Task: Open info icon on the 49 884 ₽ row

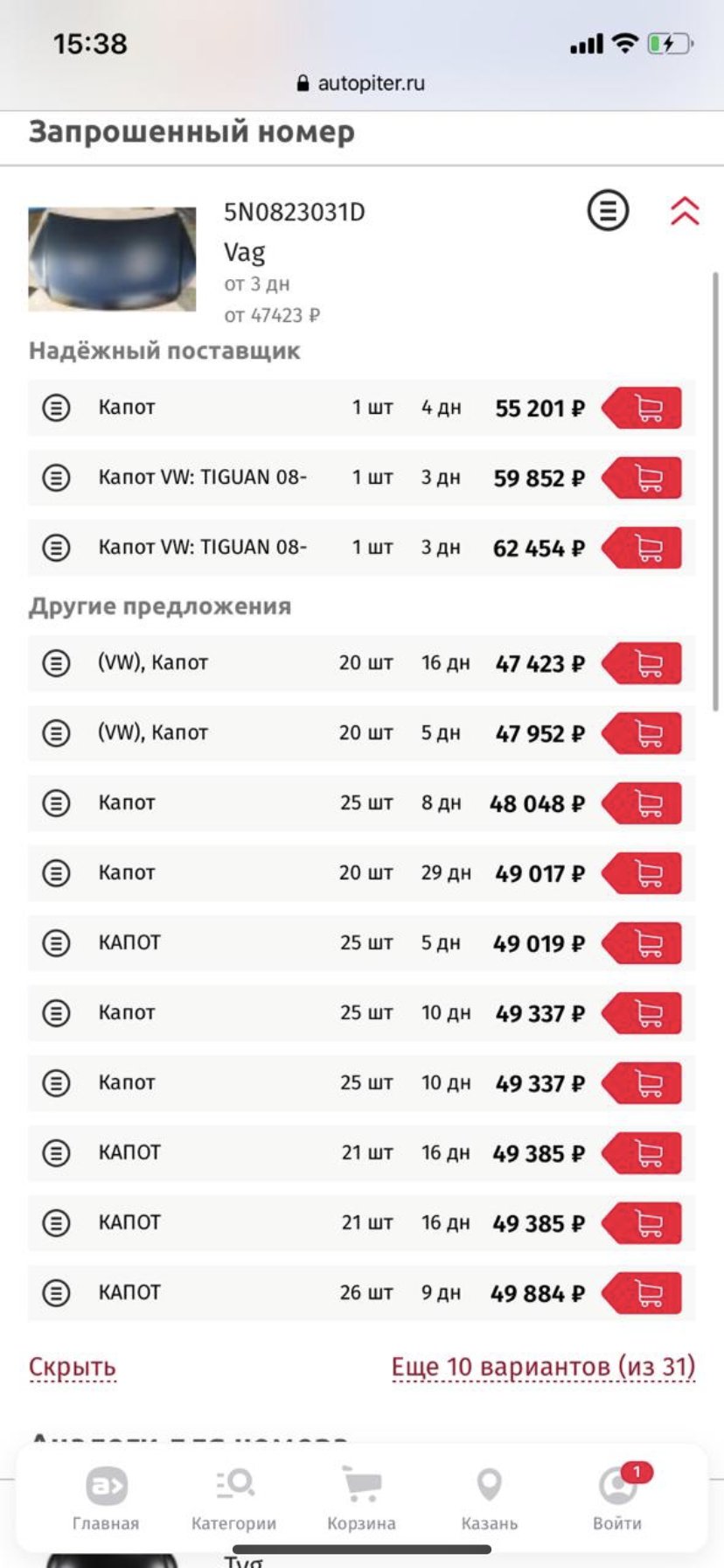Action: [57, 1292]
